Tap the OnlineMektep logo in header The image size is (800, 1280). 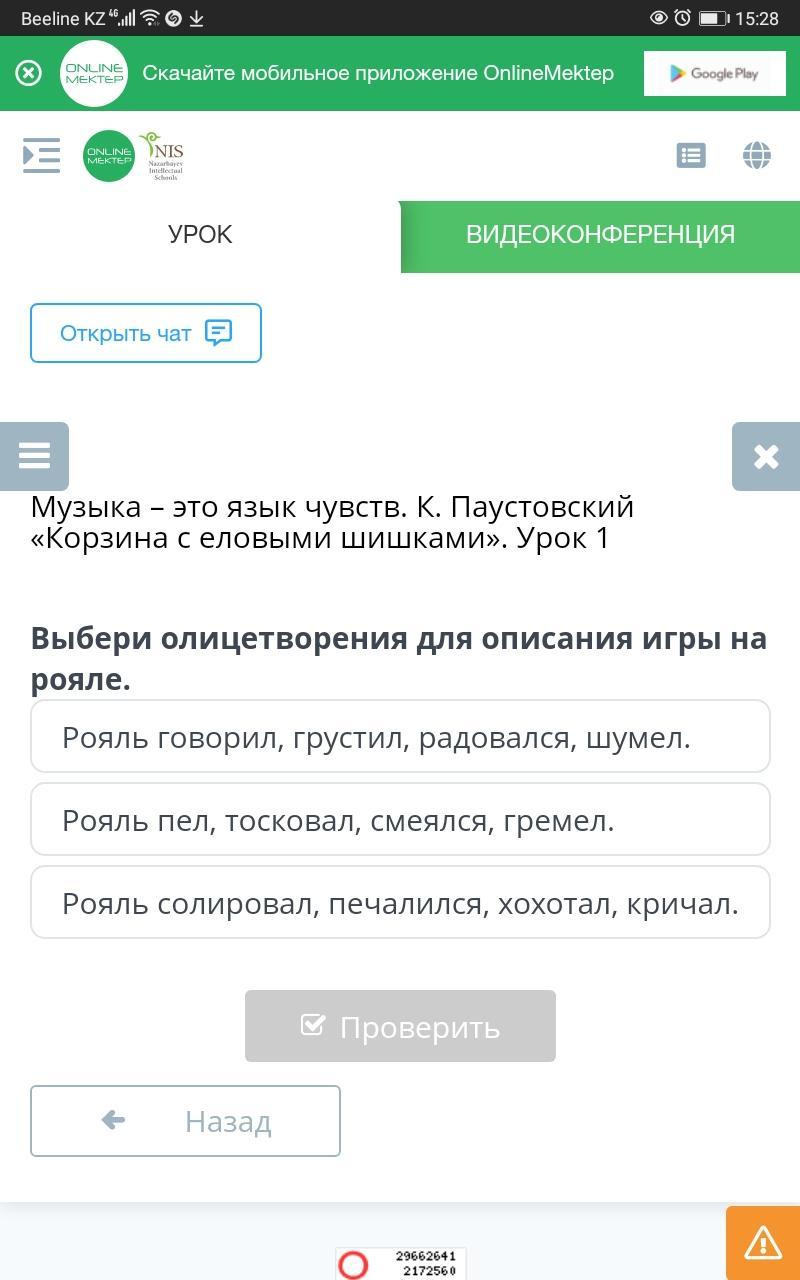109,156
